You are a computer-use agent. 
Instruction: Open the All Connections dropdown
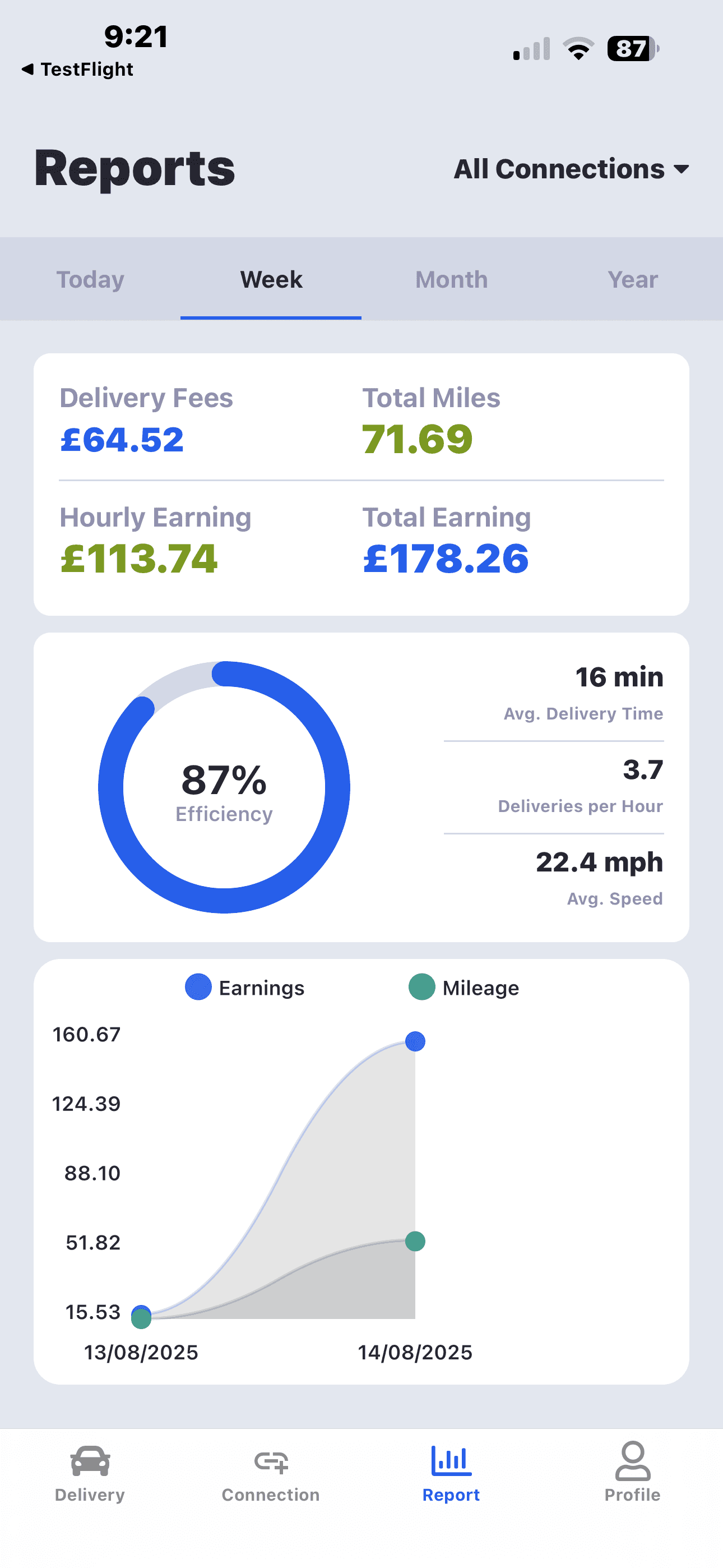point(571,169)
